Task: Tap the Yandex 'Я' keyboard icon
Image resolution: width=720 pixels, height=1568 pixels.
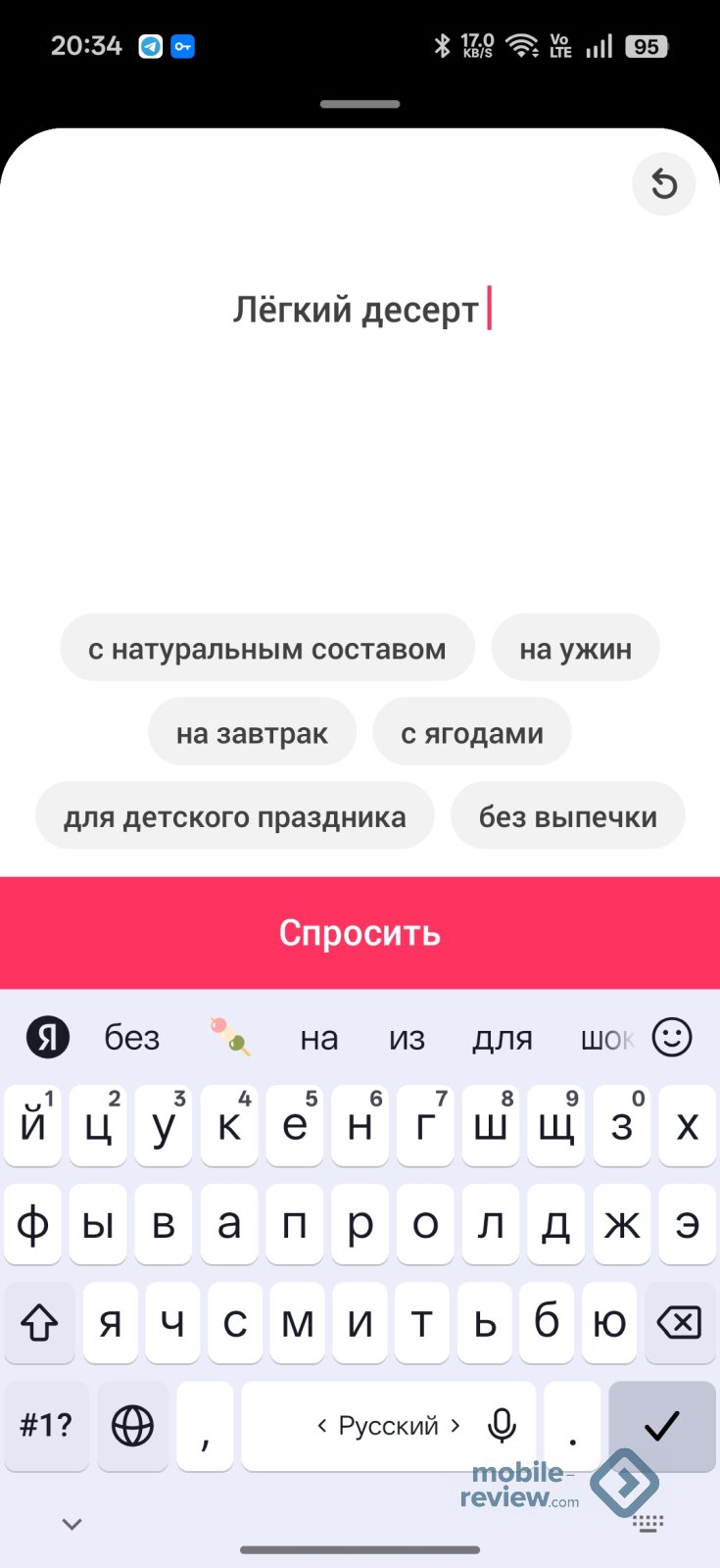Action: click(47, 1038)
